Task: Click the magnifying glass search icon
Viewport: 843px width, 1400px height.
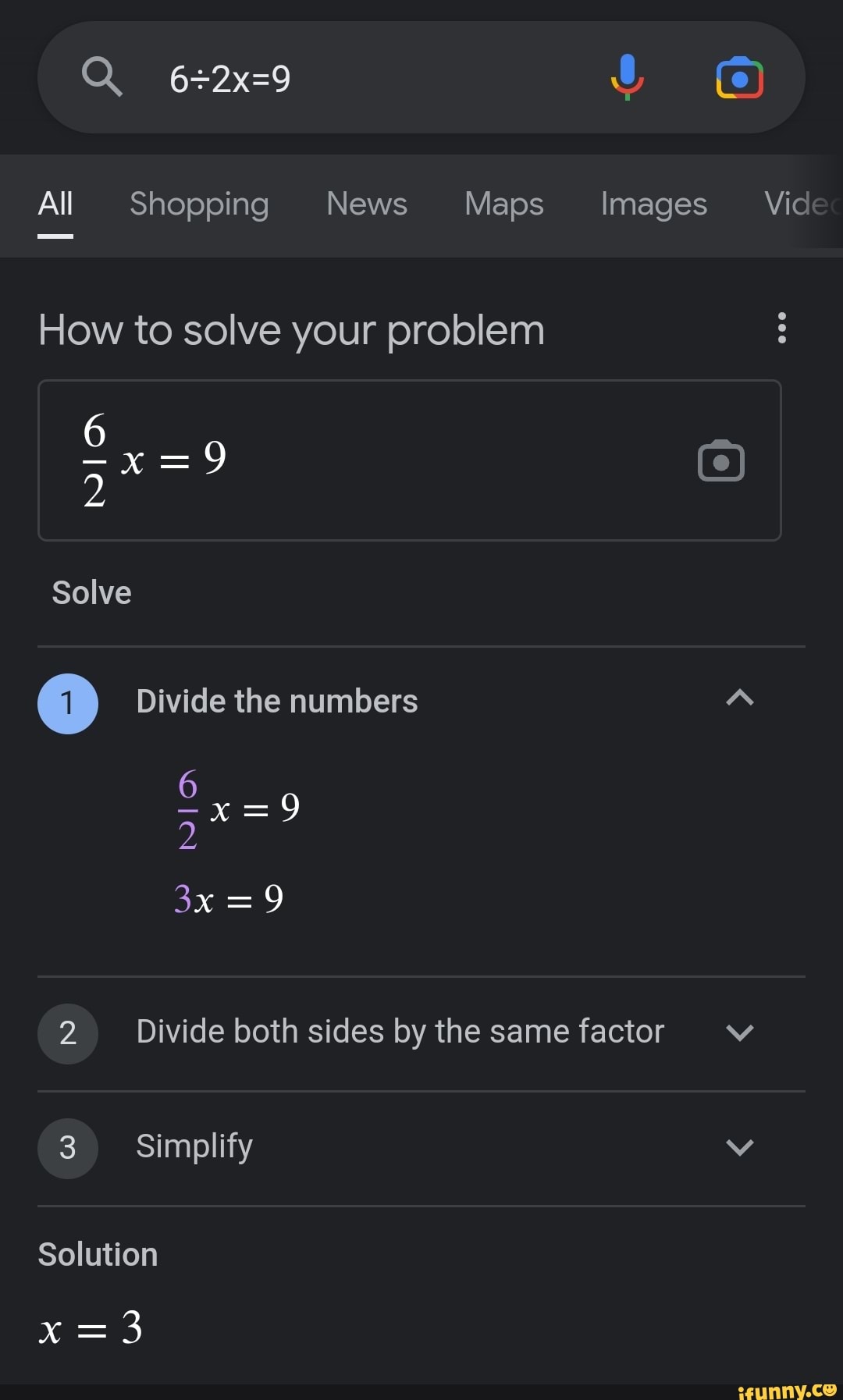Action: point(102,77)
